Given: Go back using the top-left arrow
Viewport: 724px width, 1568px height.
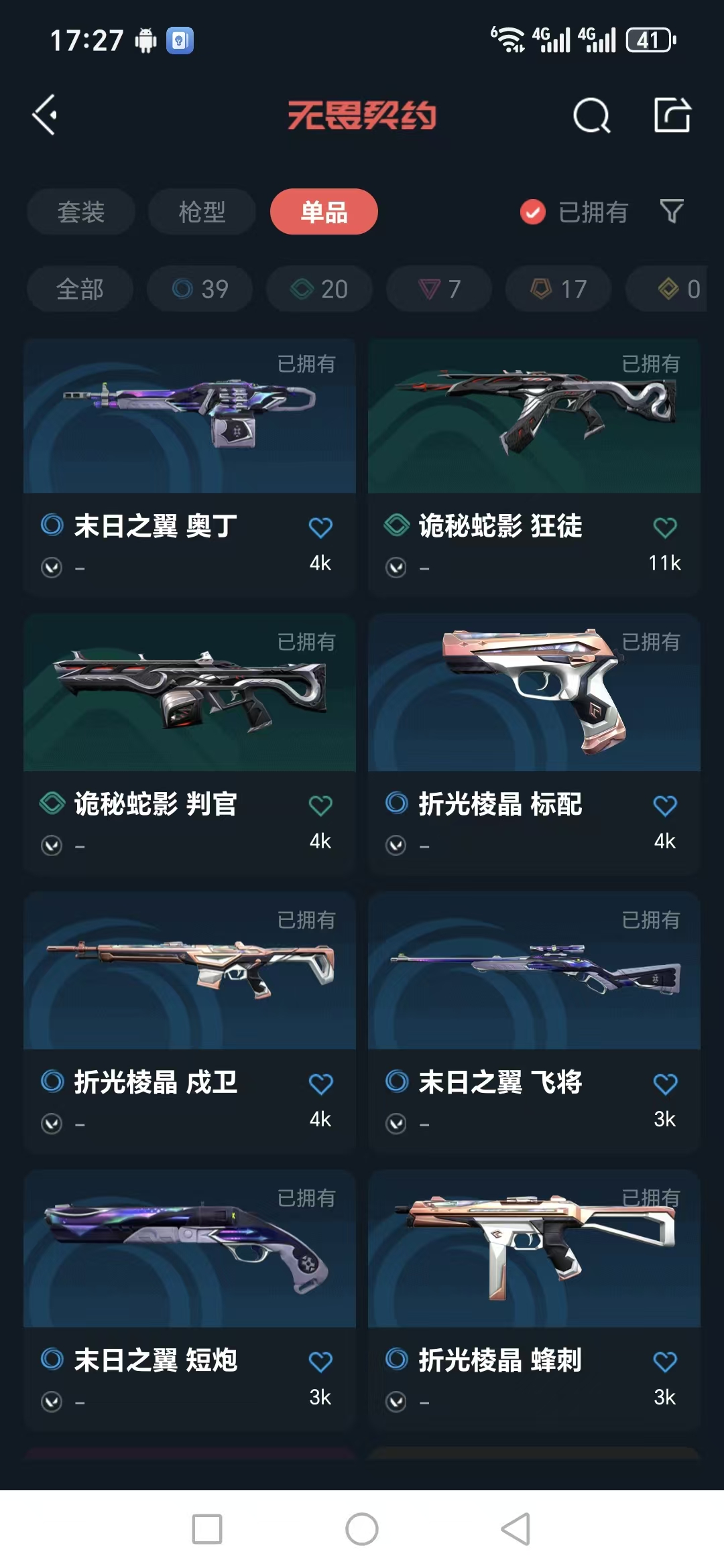Looking at the screenshot, I should pos(45,115).
